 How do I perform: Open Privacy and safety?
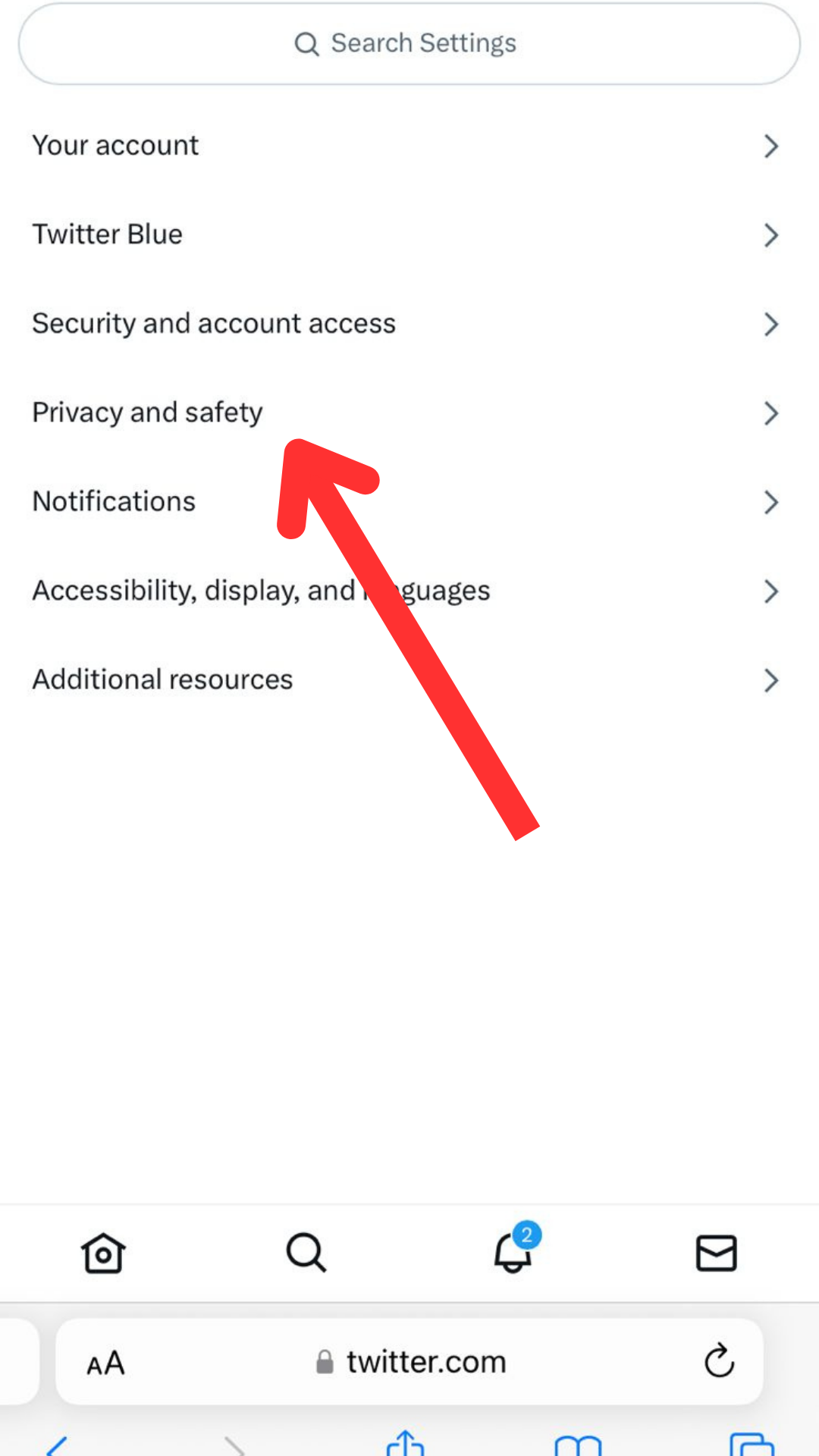(x=409, y=413)
